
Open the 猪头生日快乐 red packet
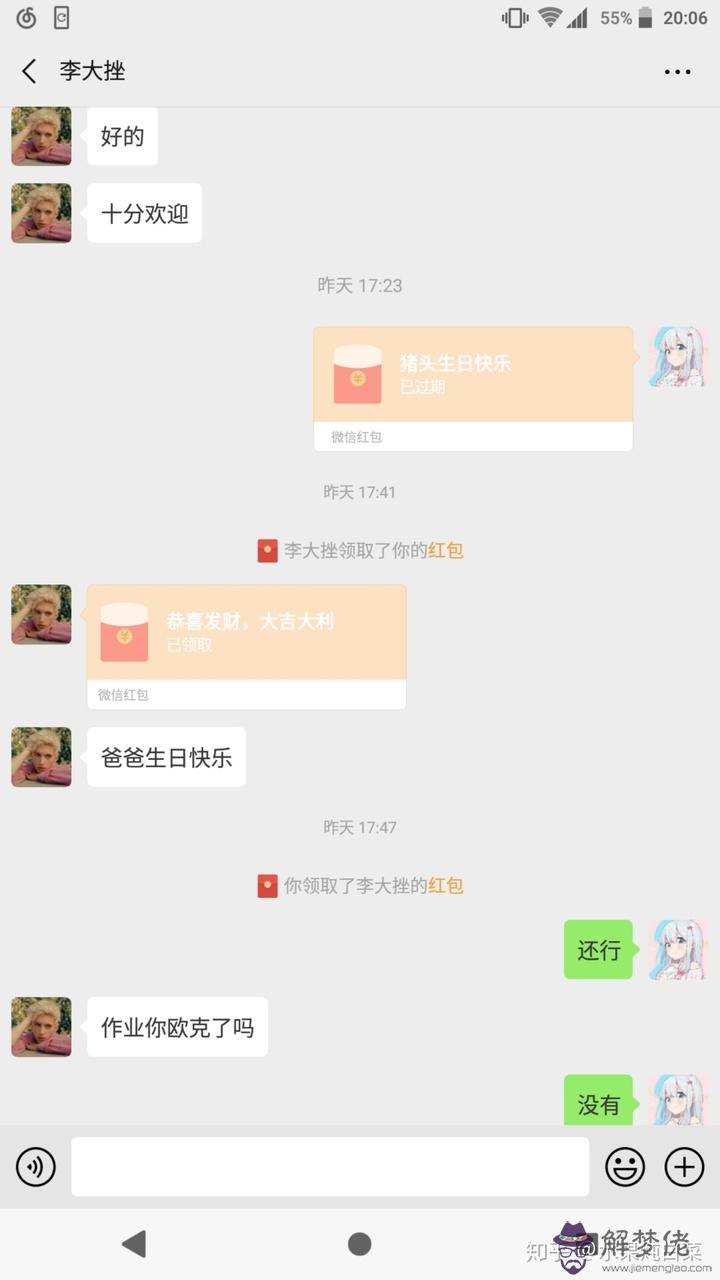pos(473,375)
